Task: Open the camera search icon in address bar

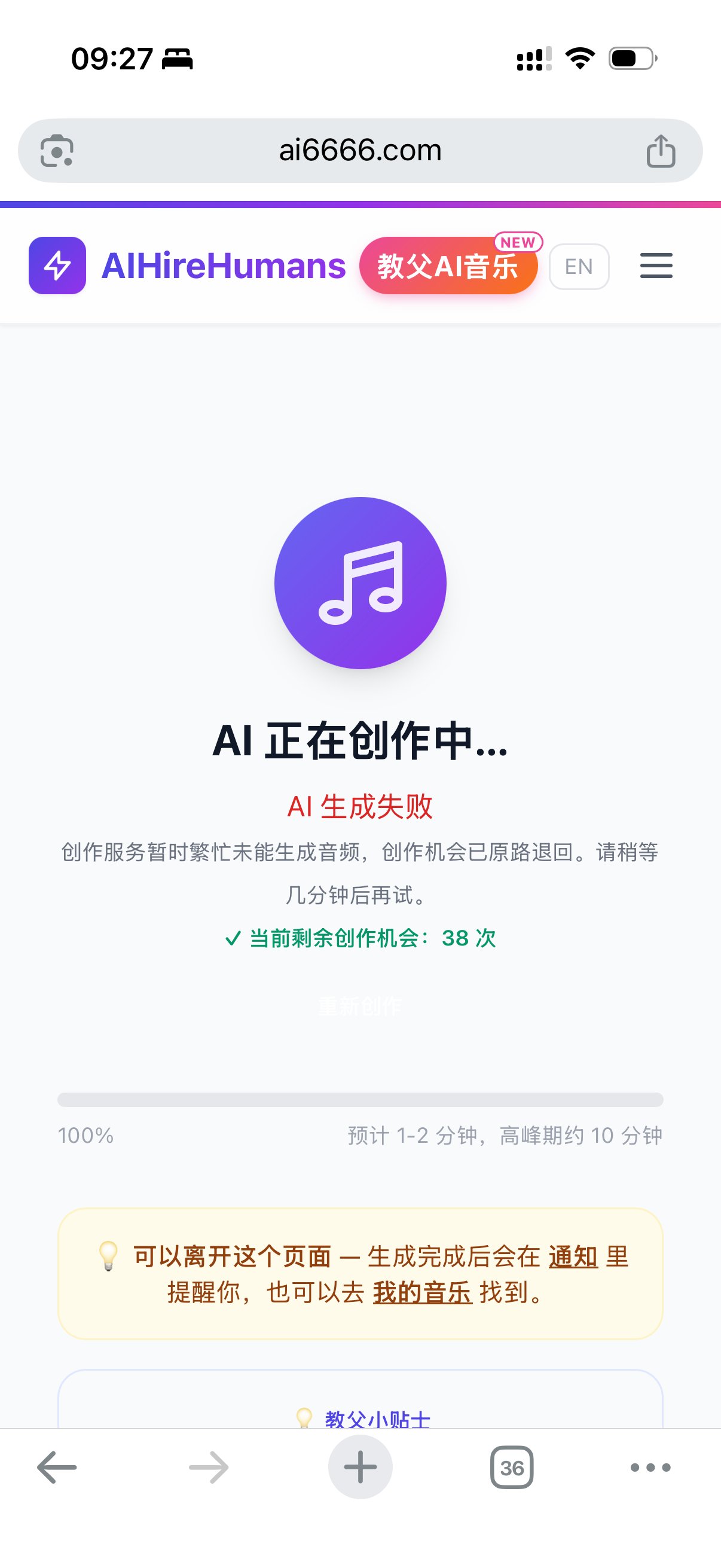Action: coord(57,150)
